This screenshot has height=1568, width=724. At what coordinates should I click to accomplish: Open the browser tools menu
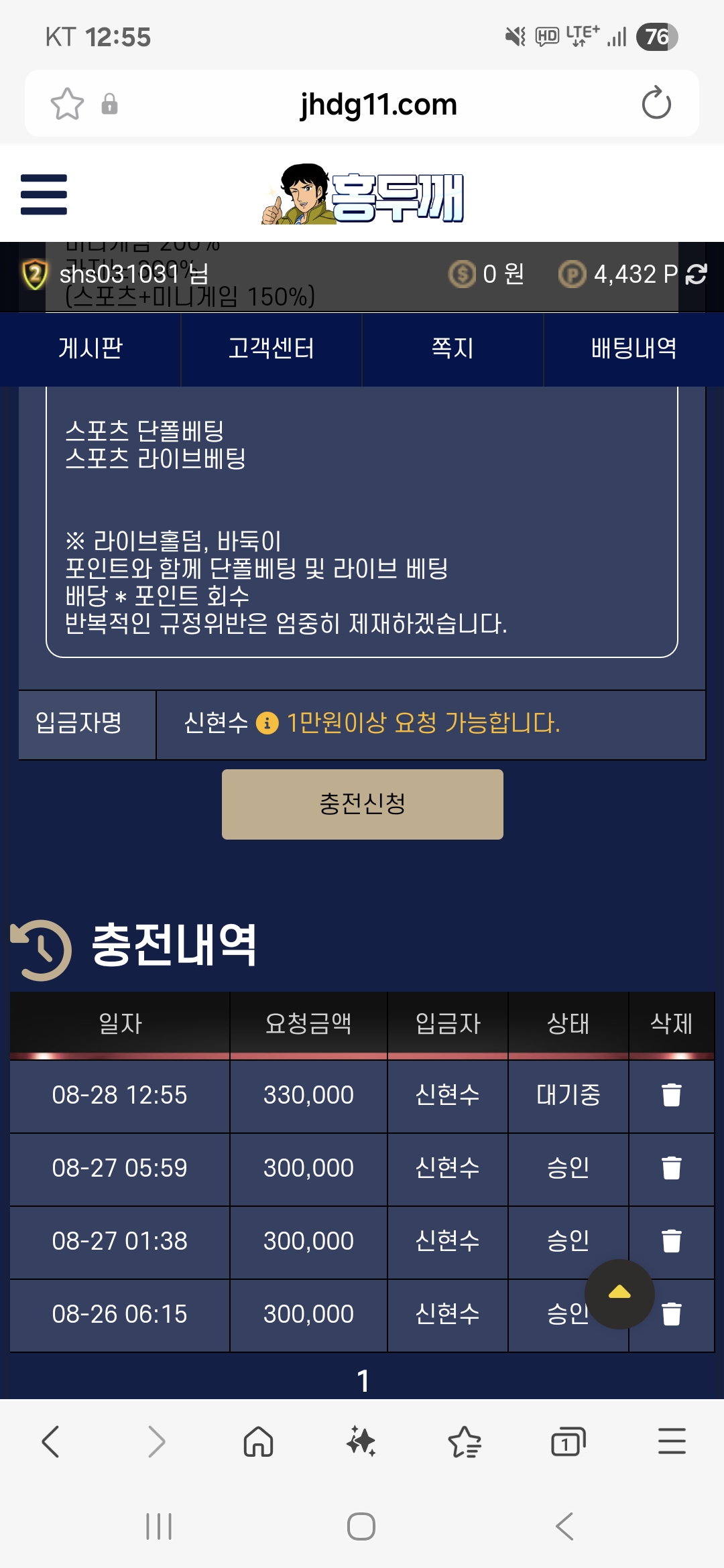672,1441
